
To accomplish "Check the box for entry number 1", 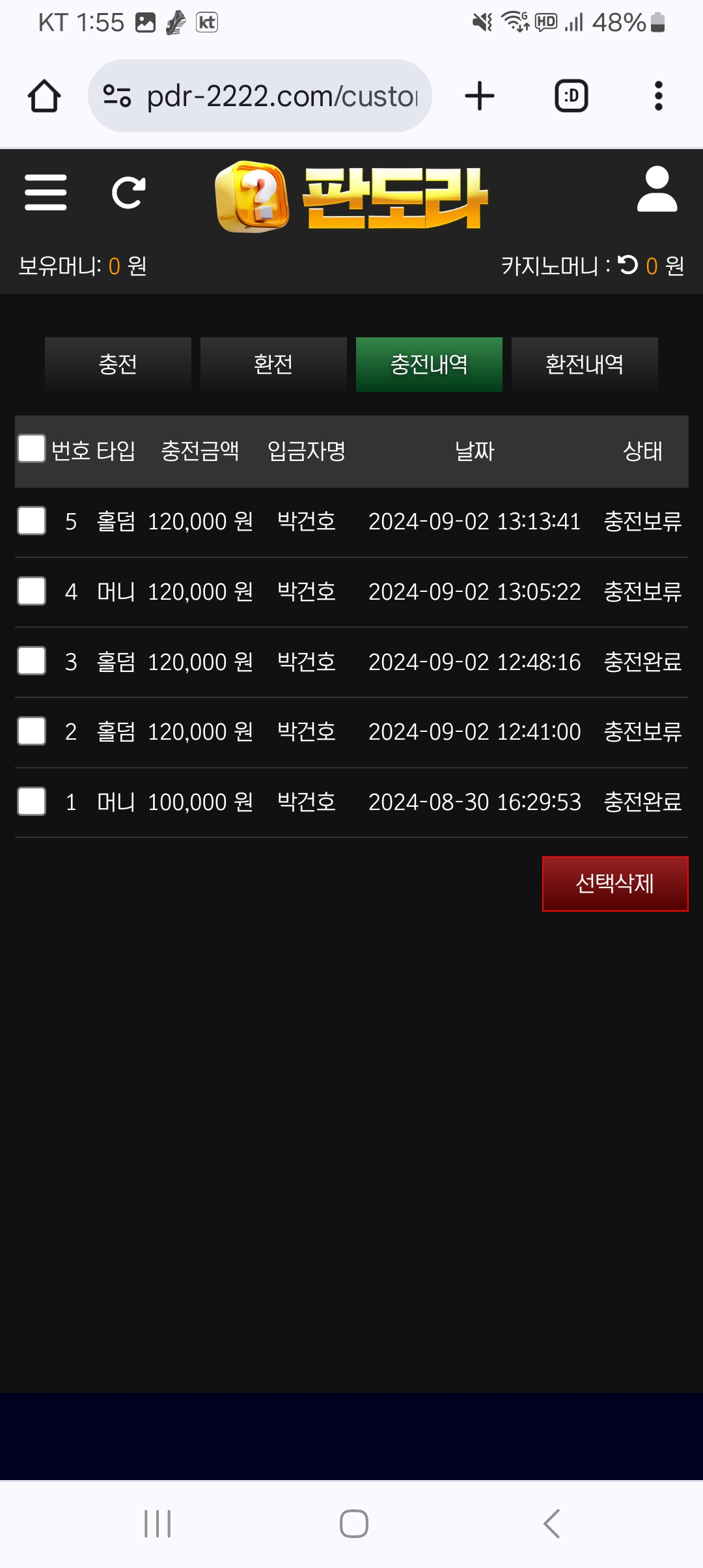I will [32, 802].
